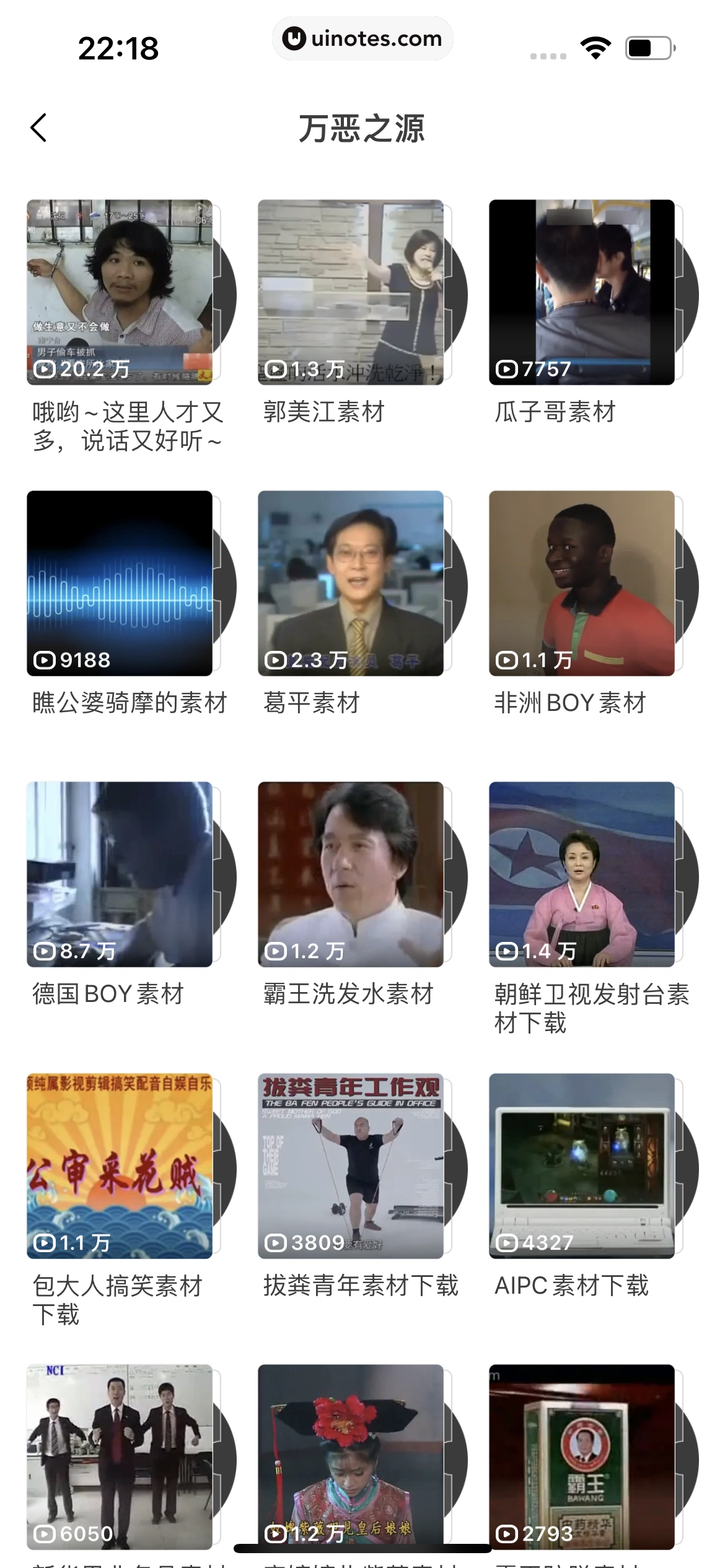Select the 德国BOY素材 album
This screenshot has height=1568, width=725.
[120, 874]
